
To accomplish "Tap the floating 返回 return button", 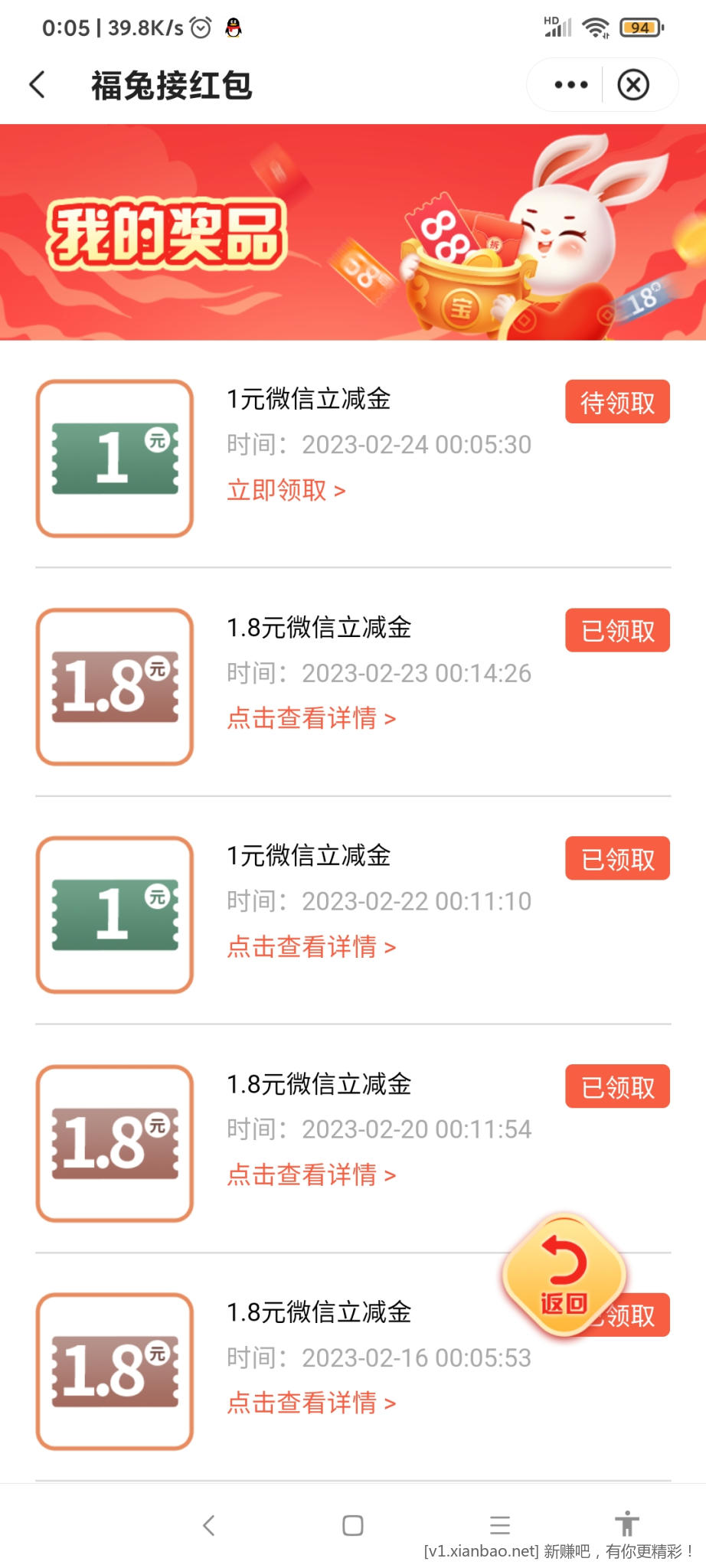I will point(564,1276).
